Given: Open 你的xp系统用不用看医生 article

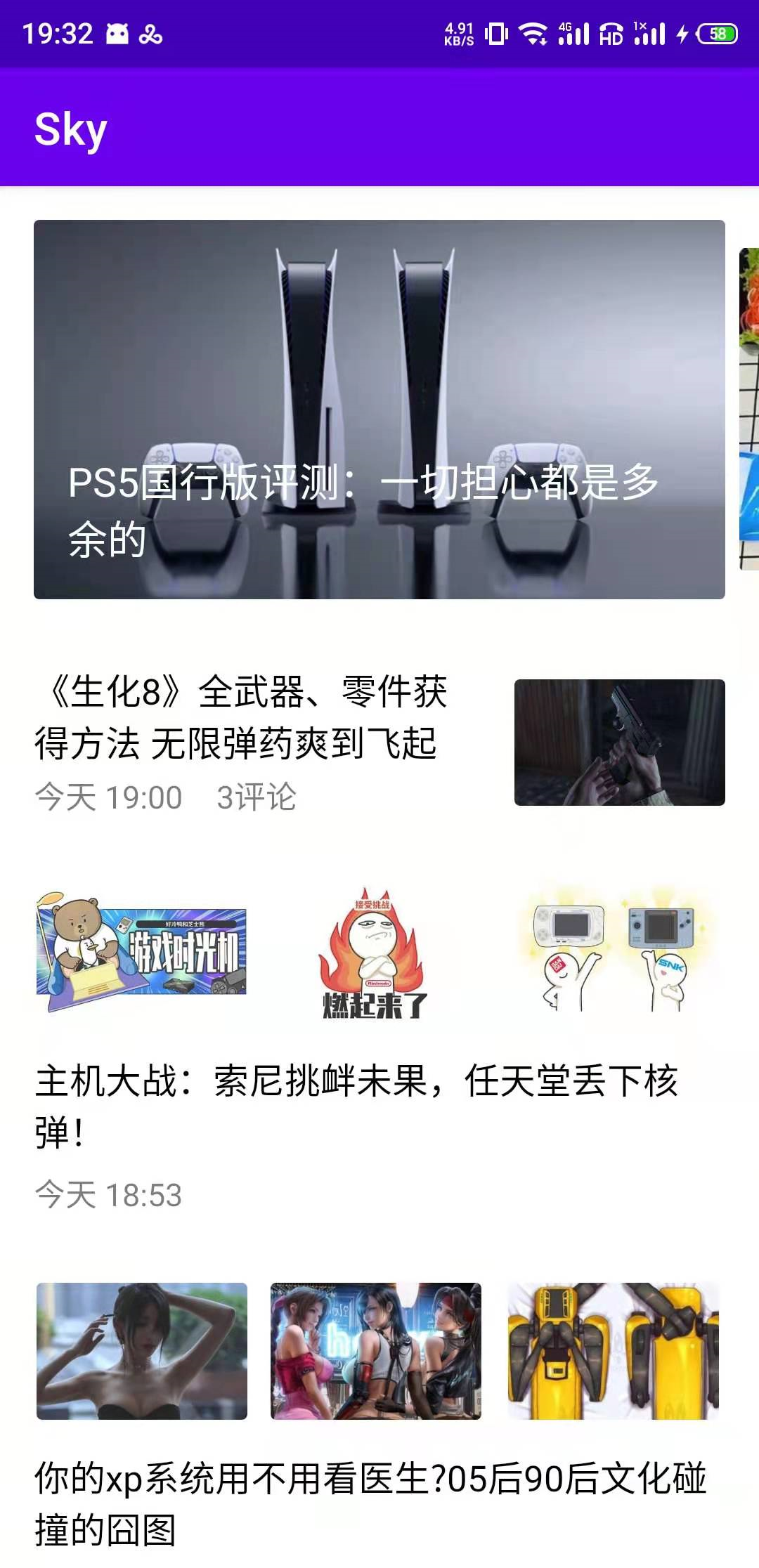Looking at the screenshot, I should (x=370, y=1503).
